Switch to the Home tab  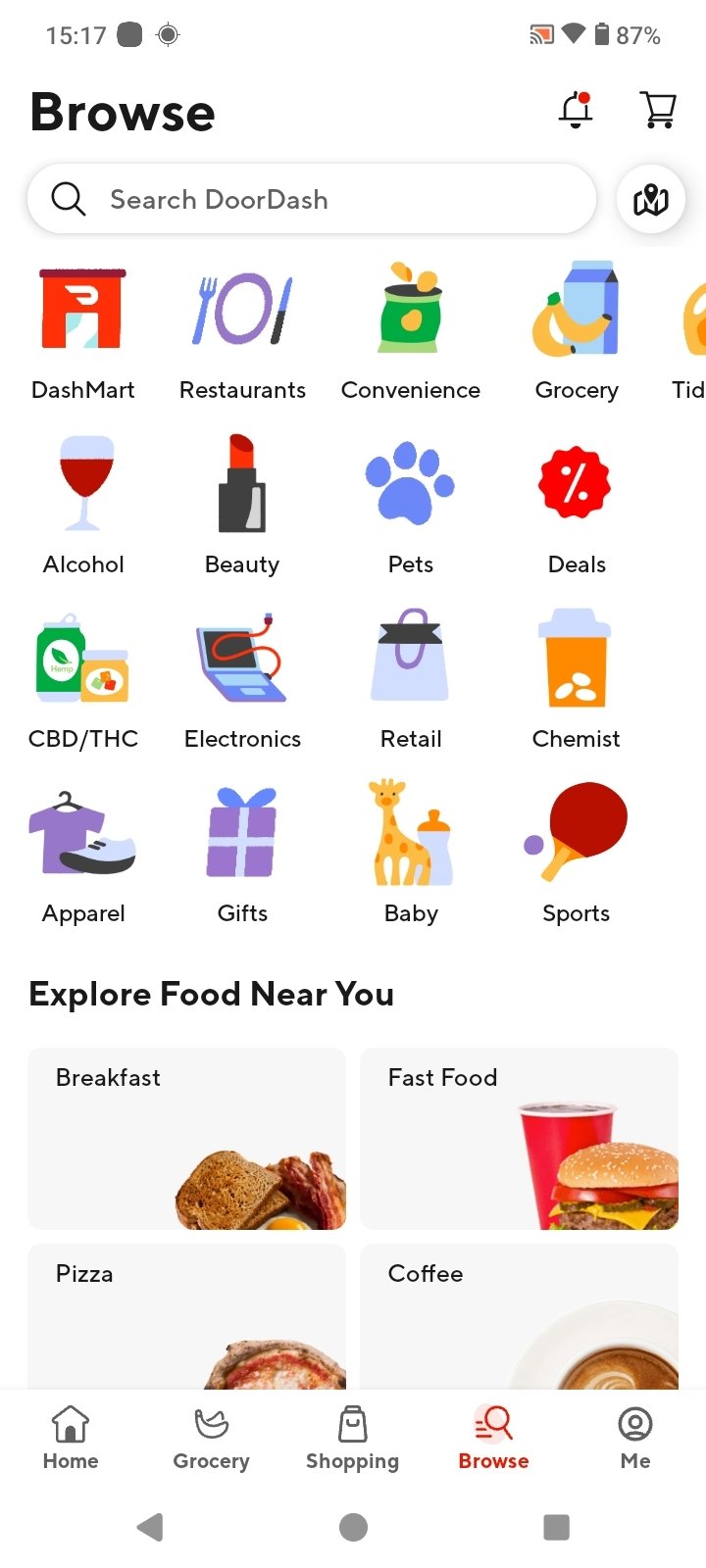tap(71, 1437)
